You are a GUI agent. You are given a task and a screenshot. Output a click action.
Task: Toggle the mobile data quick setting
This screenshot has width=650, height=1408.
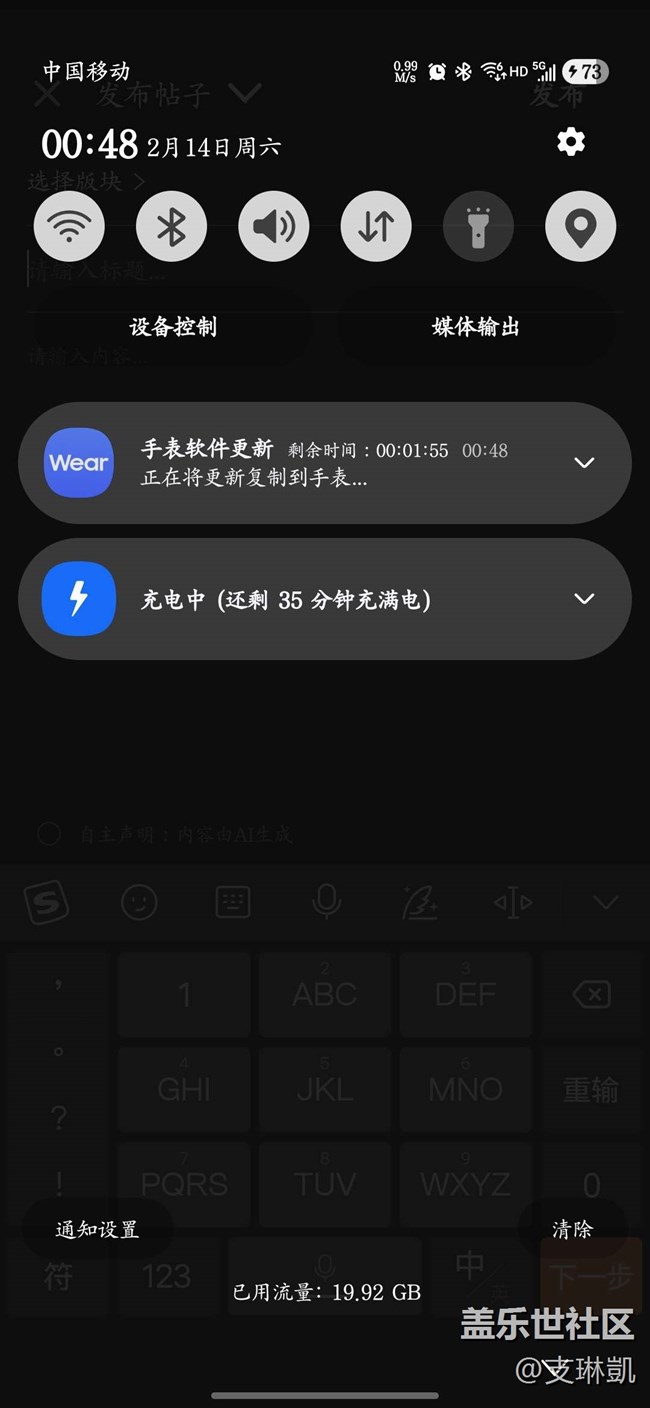(x=376, y=227)
